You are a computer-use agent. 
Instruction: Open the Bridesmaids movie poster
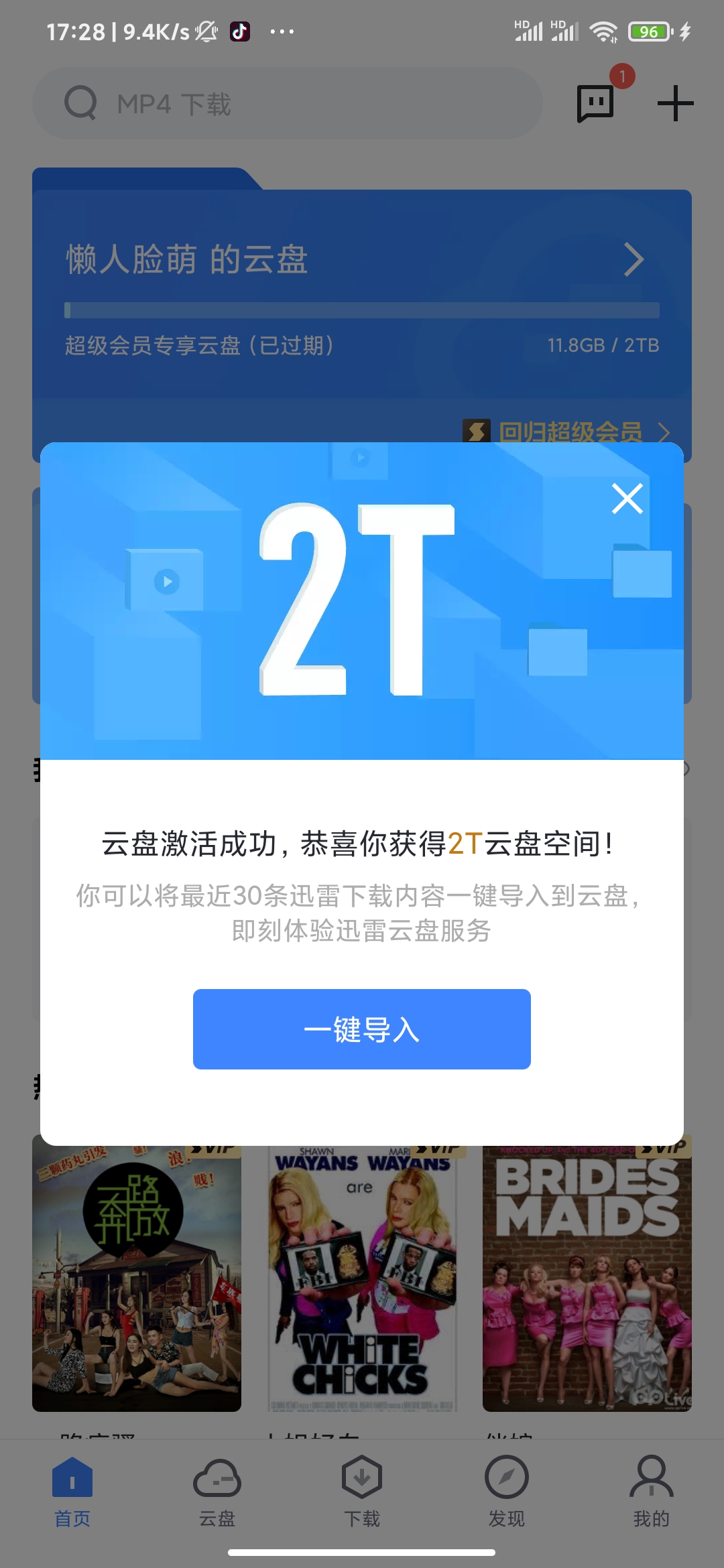pyautogui.click(x=587, y=1279)
